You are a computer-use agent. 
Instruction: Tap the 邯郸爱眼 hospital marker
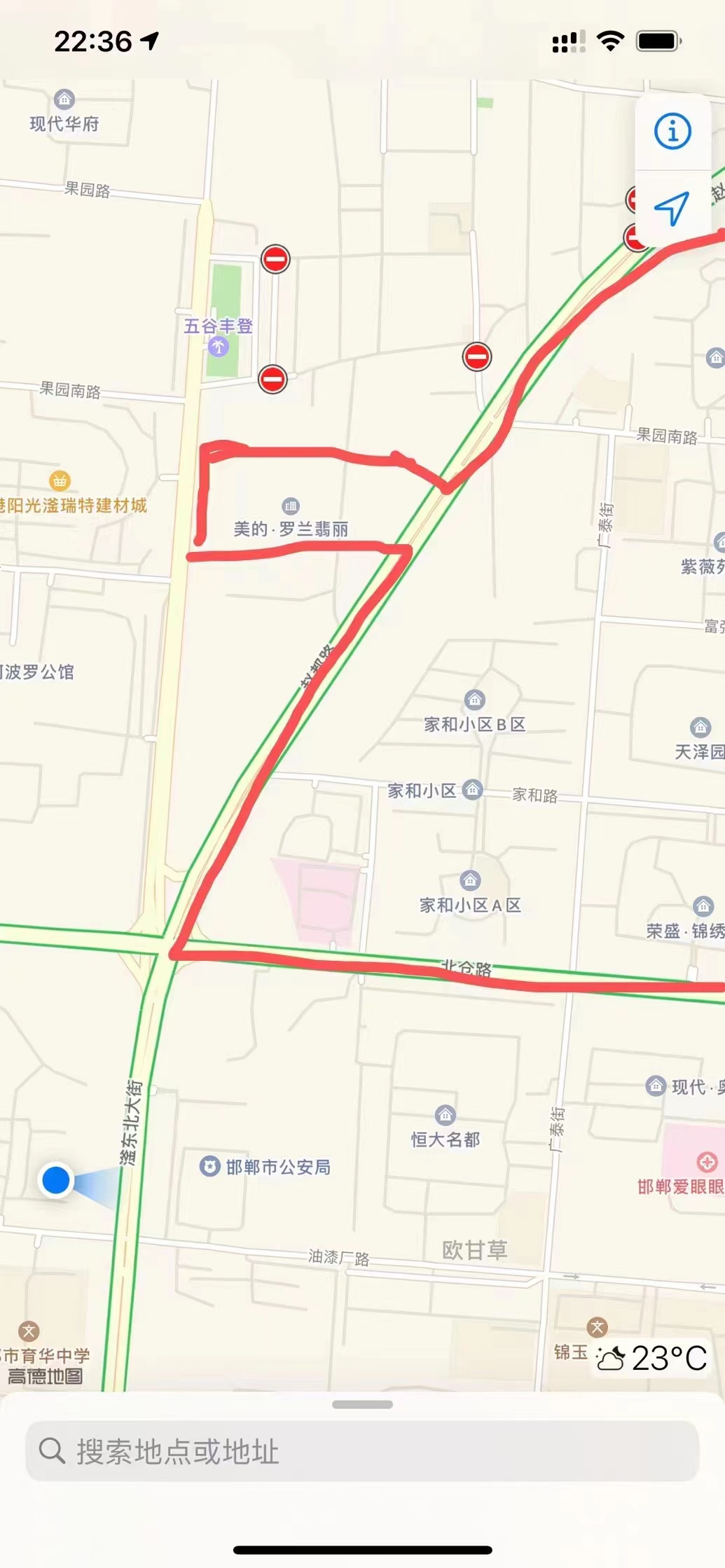click(706, 1163)
